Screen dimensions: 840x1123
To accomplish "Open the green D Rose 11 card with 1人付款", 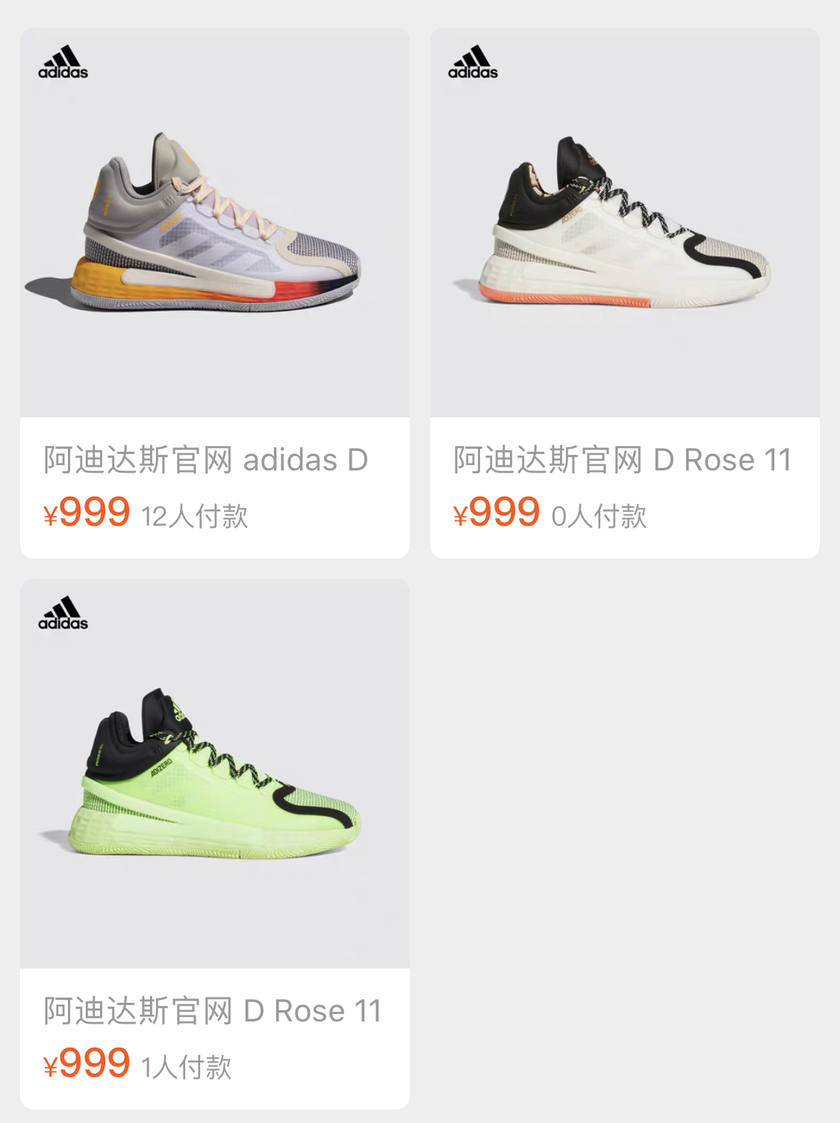I will pos(214,842).
